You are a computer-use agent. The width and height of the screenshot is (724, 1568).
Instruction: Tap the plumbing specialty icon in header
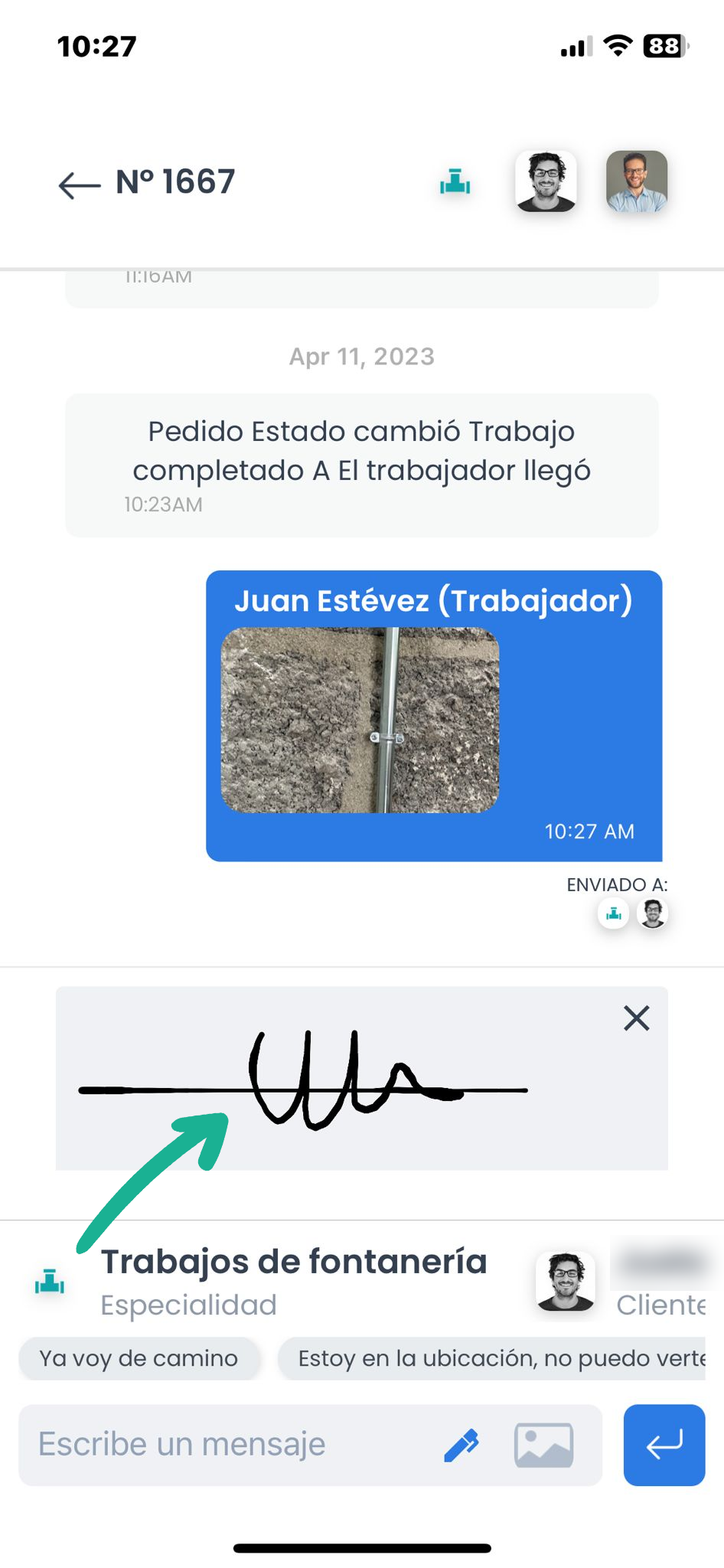(455, 181)
